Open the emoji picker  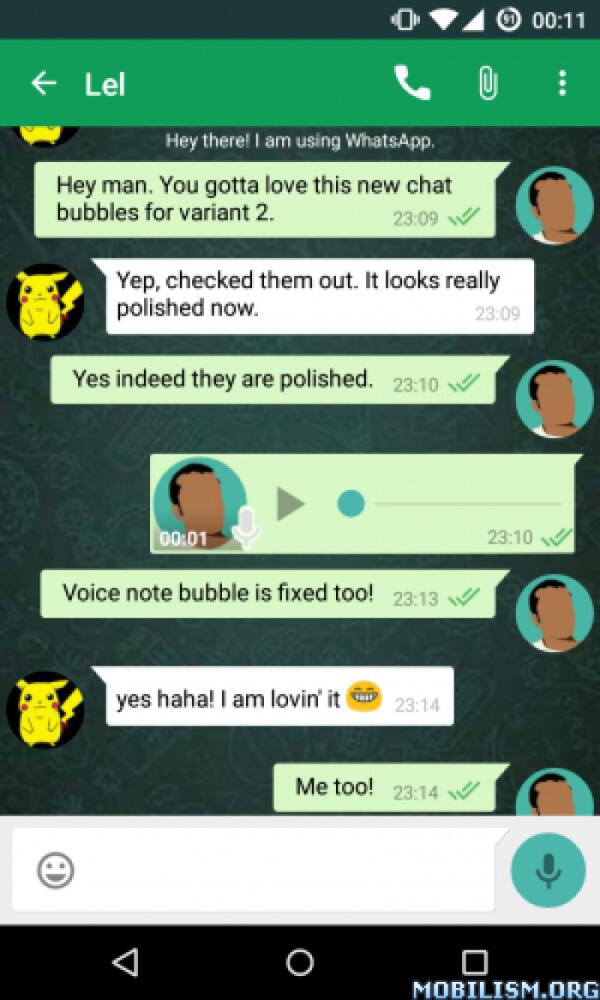[x=56, y=870]
